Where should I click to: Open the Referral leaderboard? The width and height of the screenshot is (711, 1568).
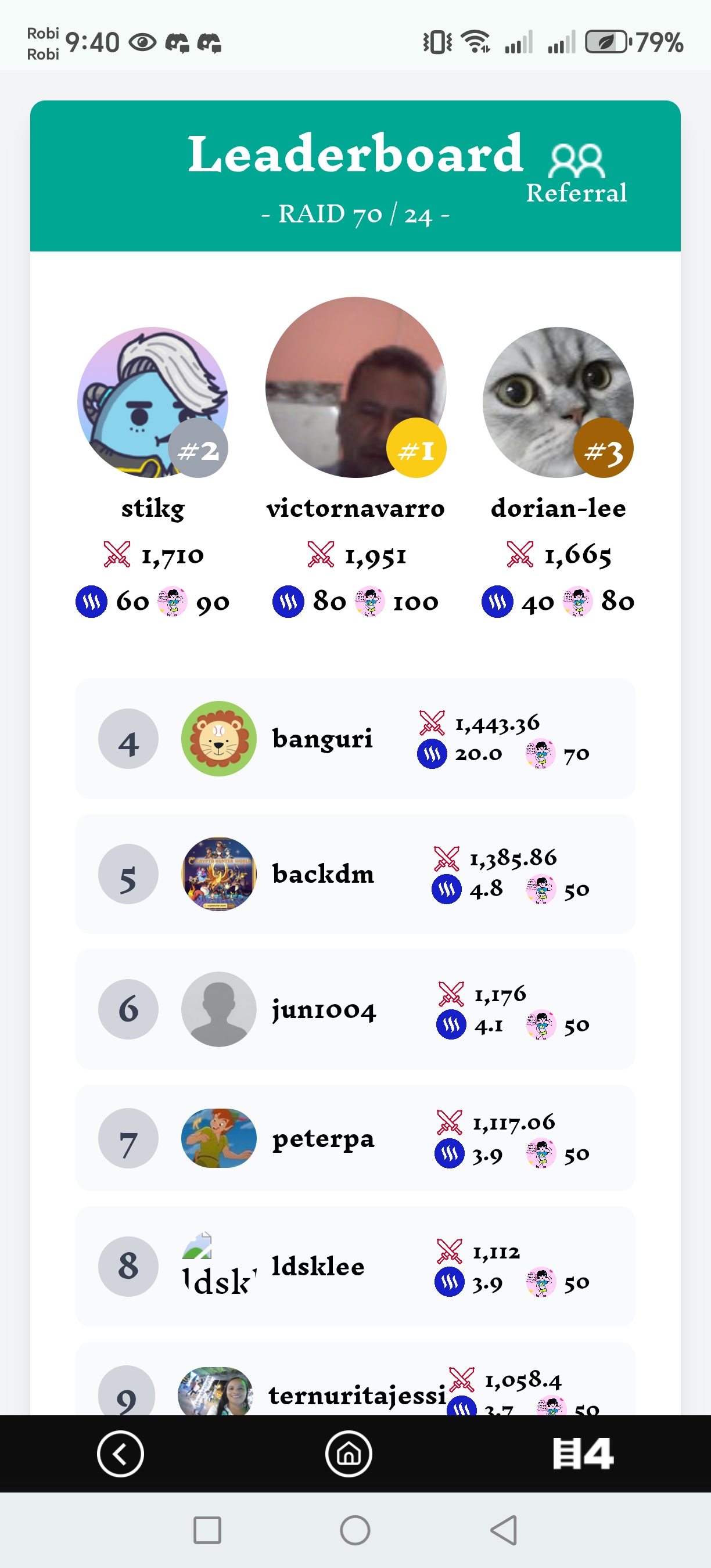click(x=576, y=175)
